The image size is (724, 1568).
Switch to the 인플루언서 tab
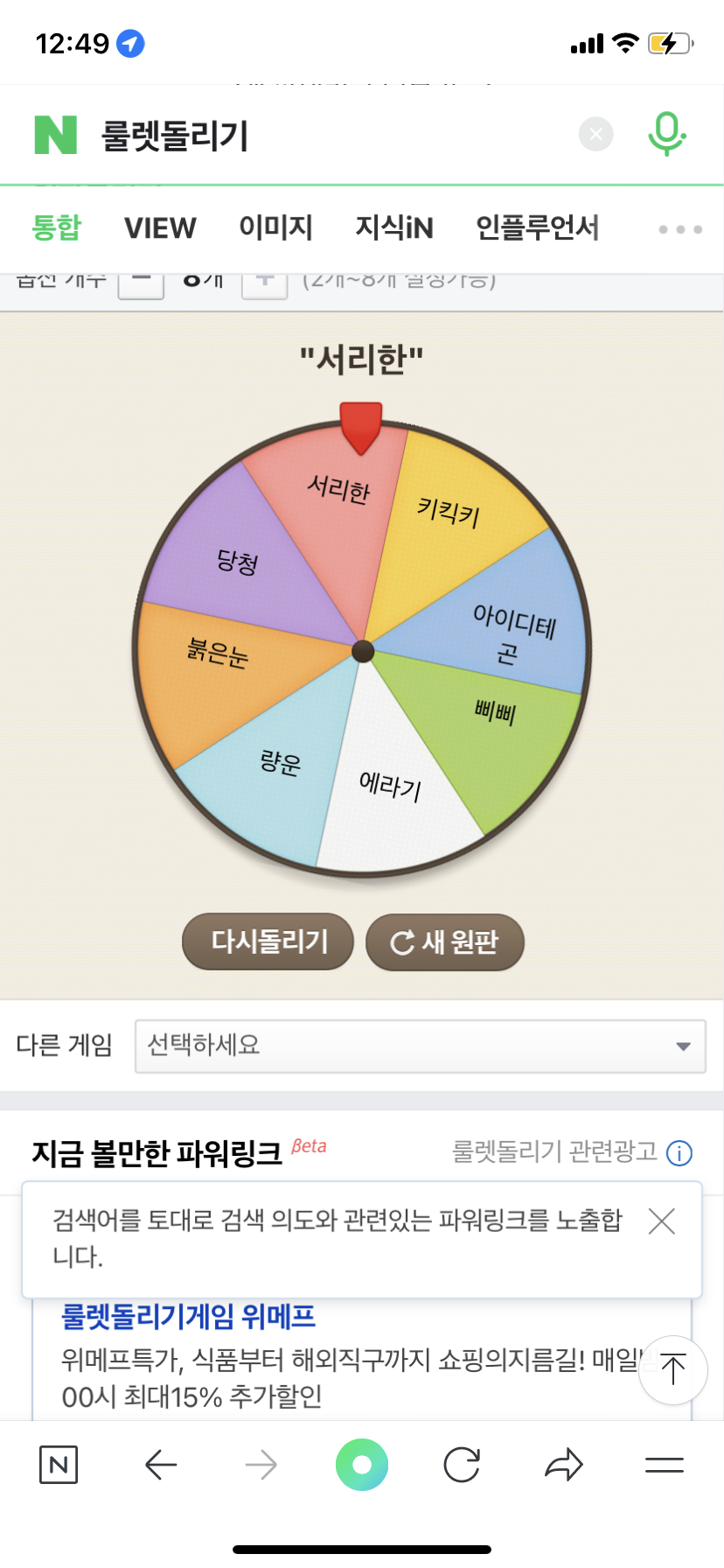click(537, 228)
